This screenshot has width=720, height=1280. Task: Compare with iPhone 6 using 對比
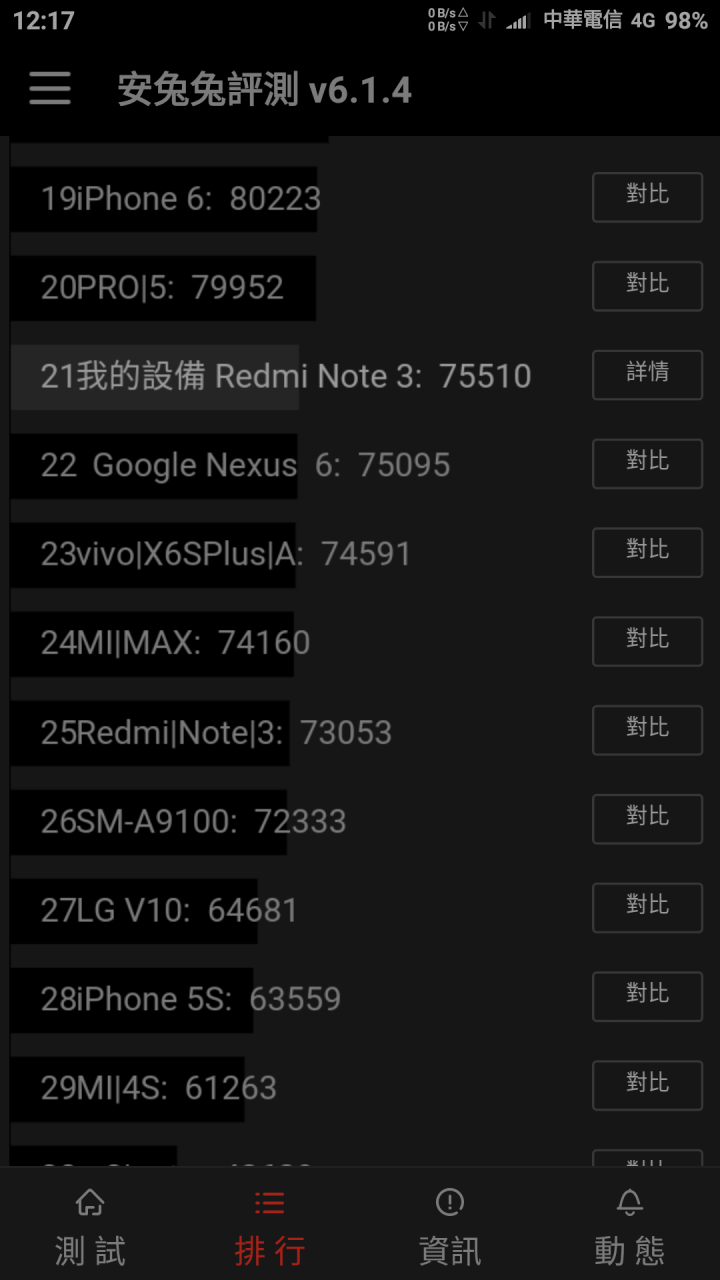point(647,197)
